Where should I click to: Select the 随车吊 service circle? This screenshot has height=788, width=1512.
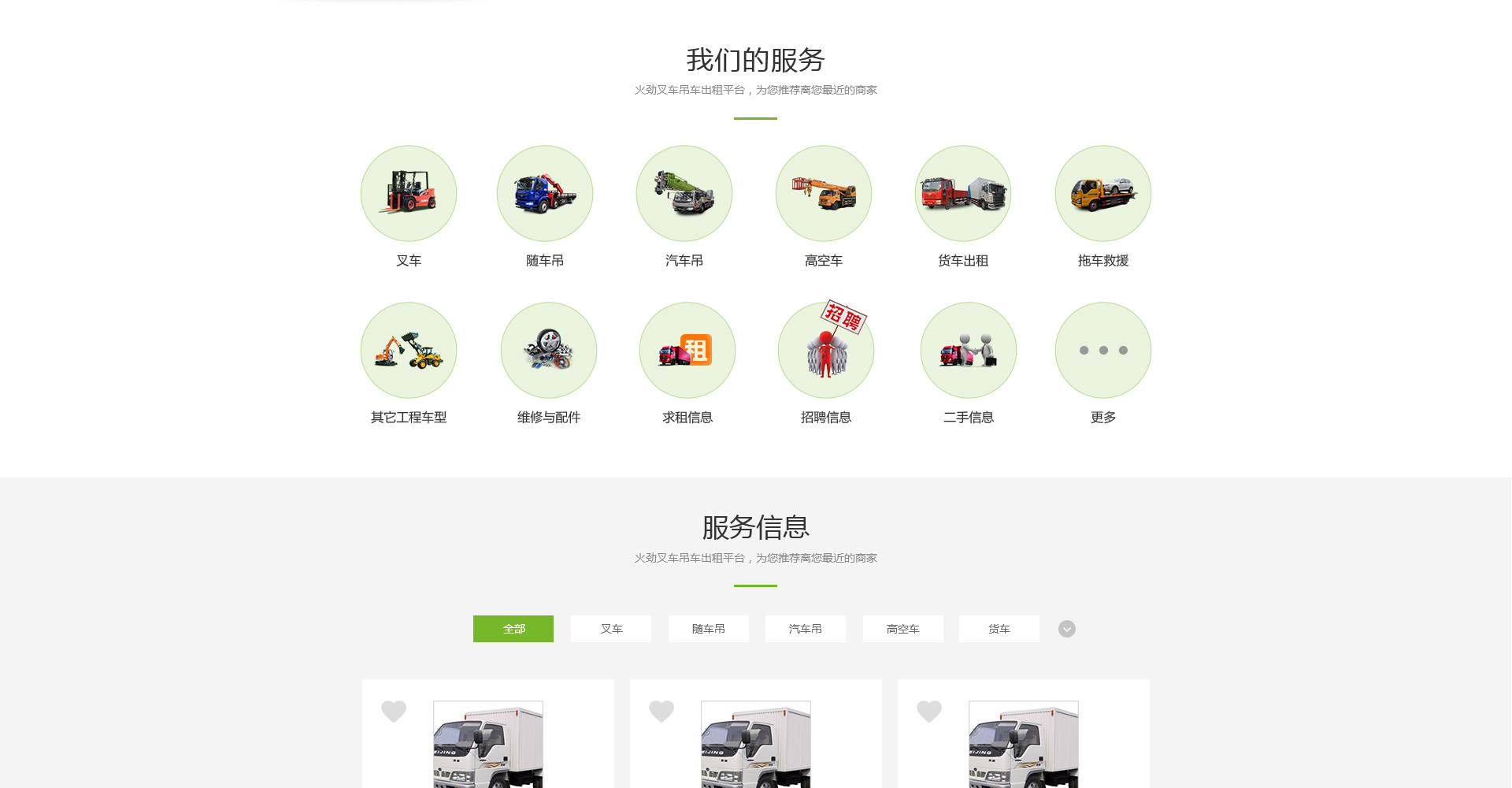click(x=545, y=194)
